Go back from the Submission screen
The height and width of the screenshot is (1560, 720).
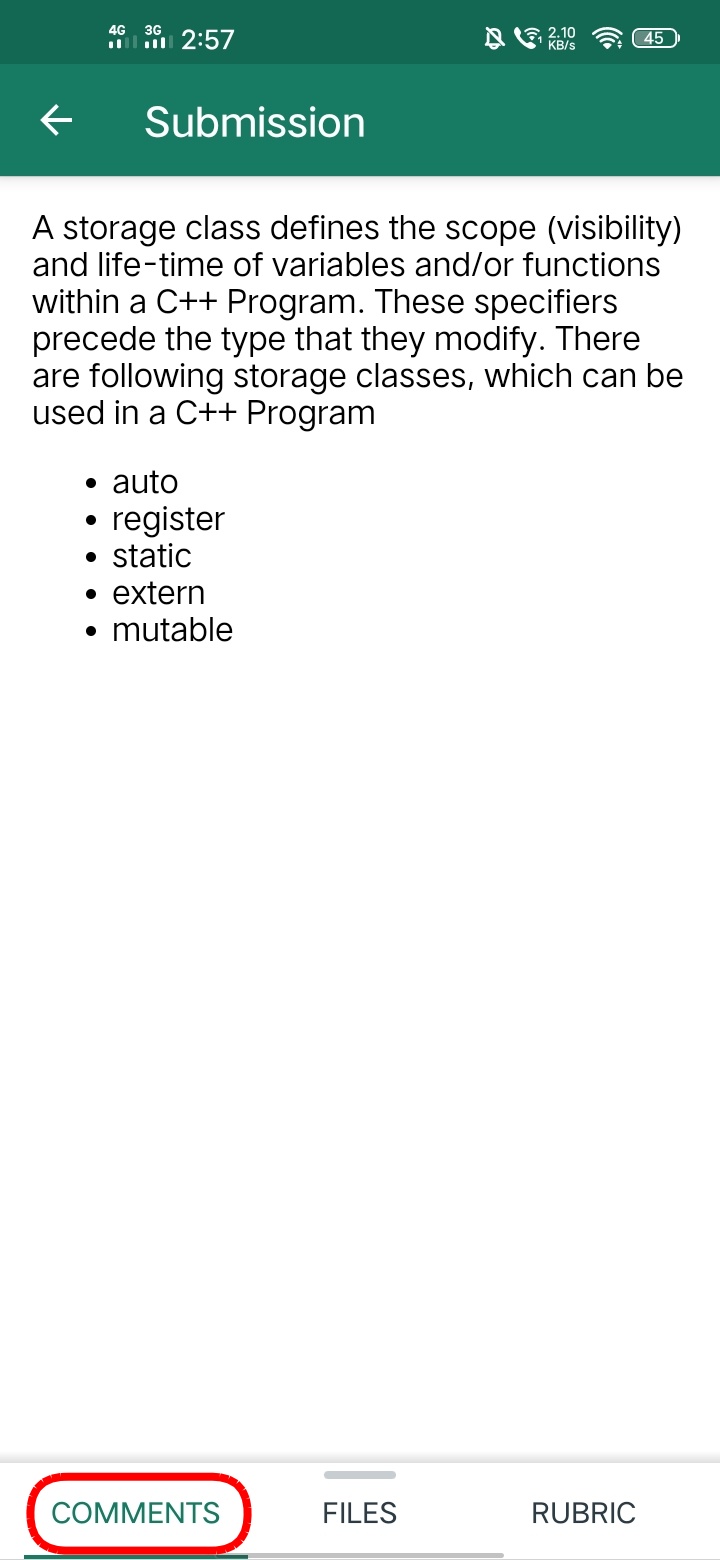point(56,121)
